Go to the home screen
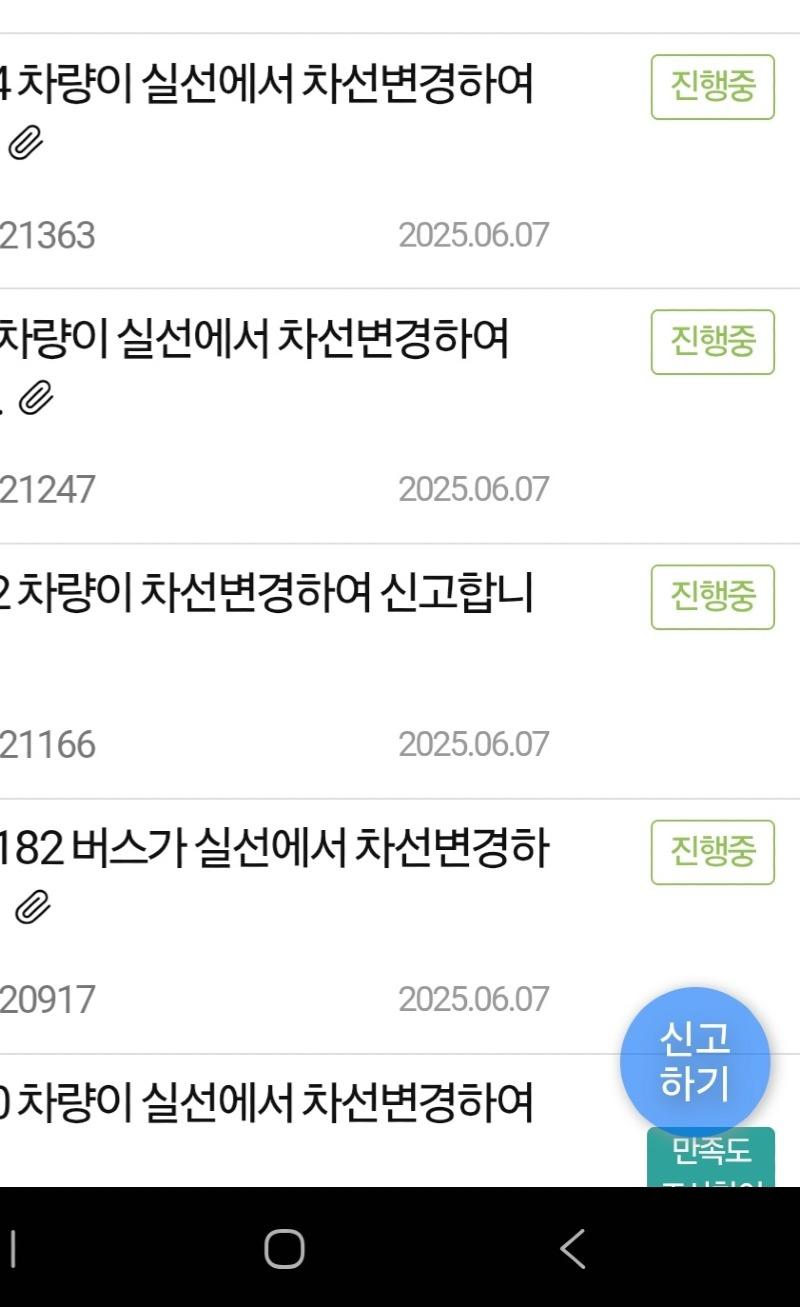800x1307 pixels. 284,1249
